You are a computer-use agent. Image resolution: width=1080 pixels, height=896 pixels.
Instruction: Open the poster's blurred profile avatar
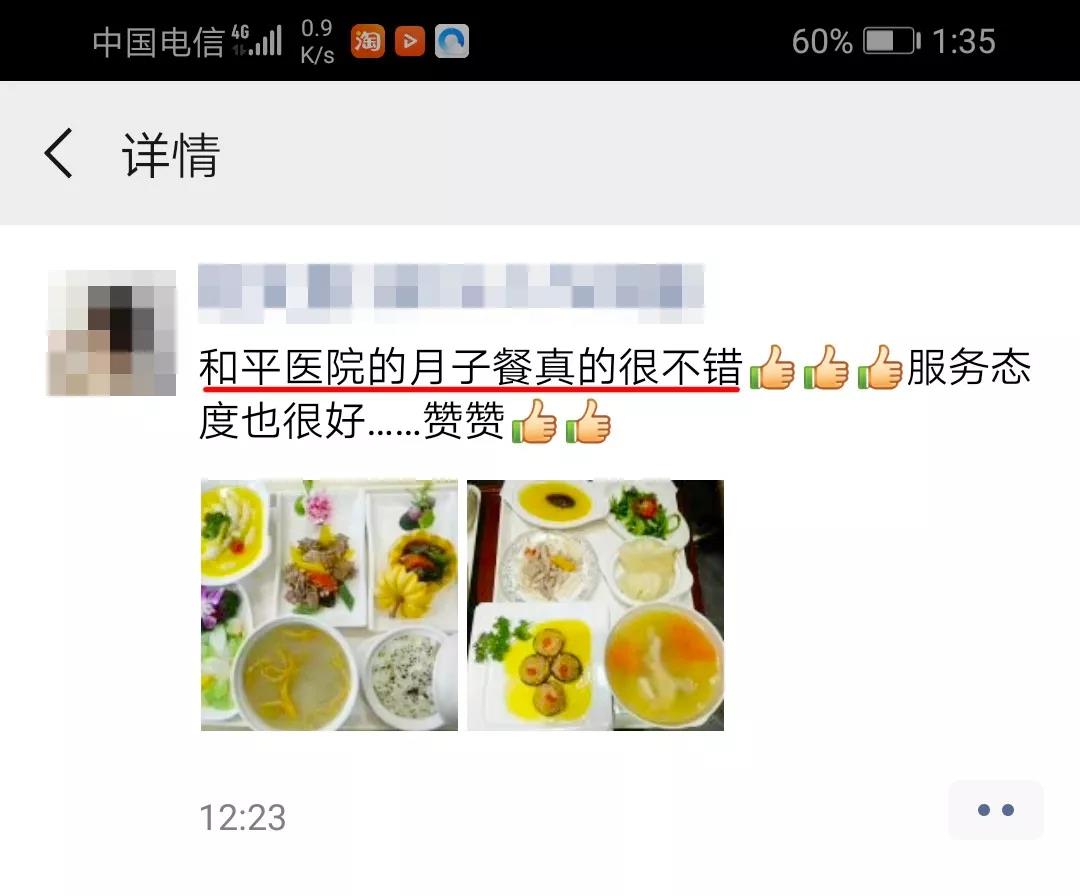pos(111,333)
